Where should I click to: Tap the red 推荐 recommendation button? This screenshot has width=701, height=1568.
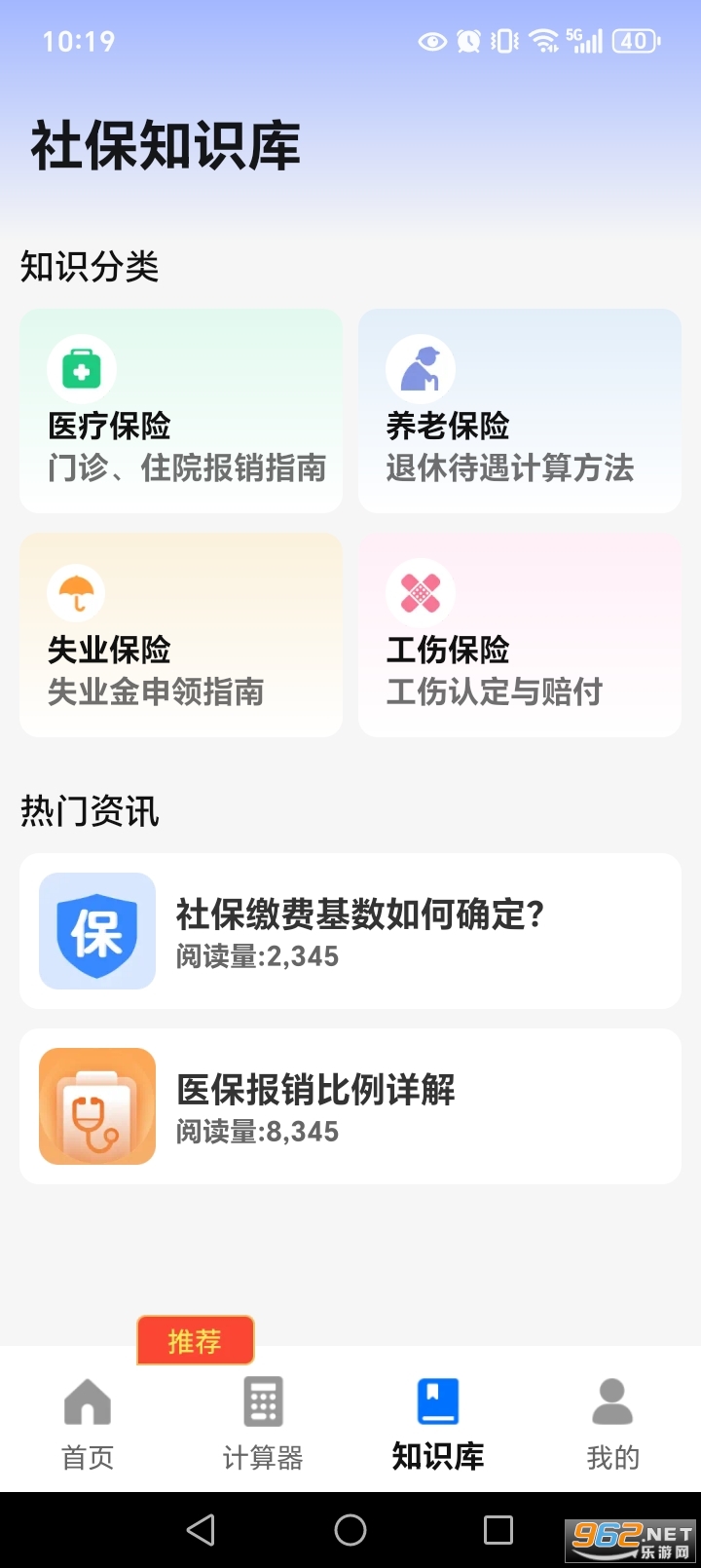[x=195, y=1340]
